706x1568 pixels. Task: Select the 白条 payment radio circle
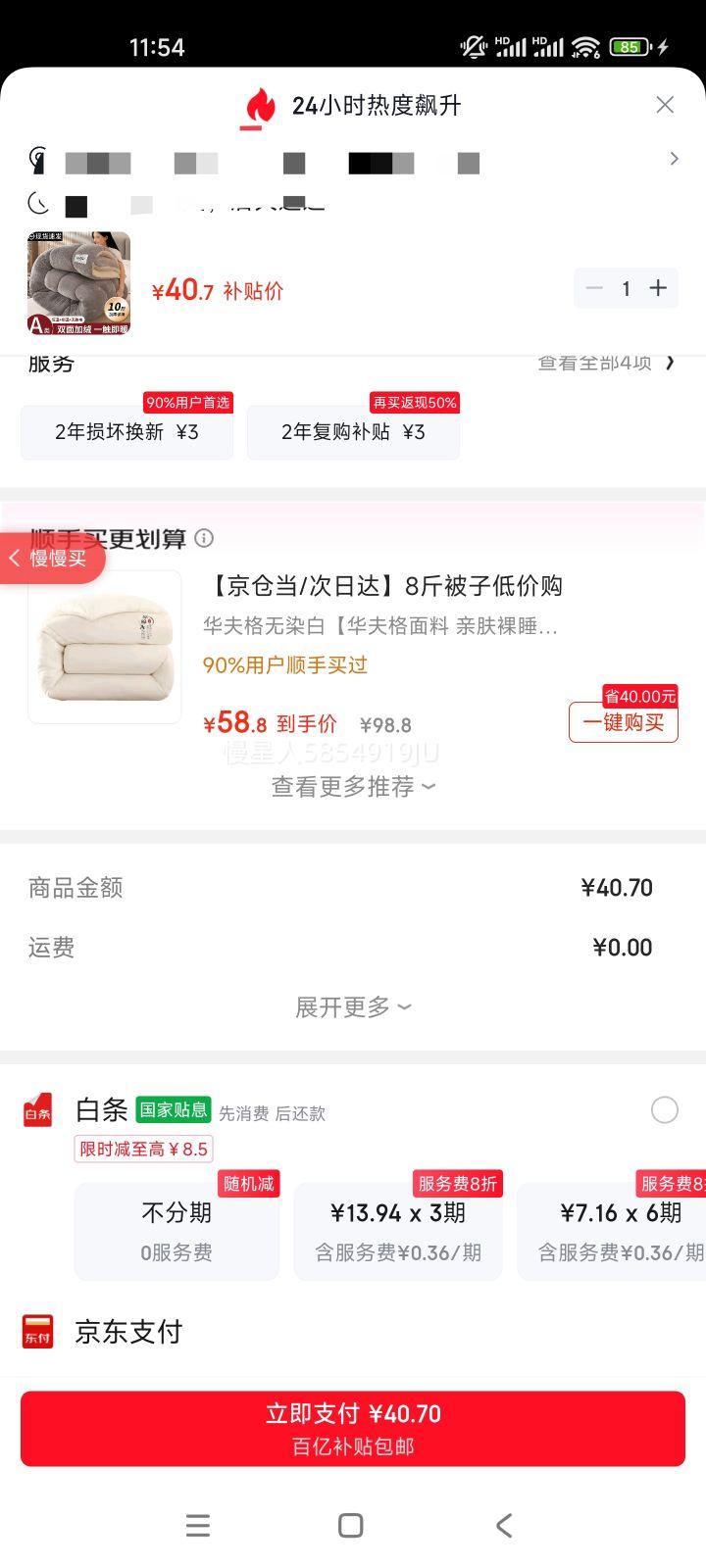(664, 1109)
